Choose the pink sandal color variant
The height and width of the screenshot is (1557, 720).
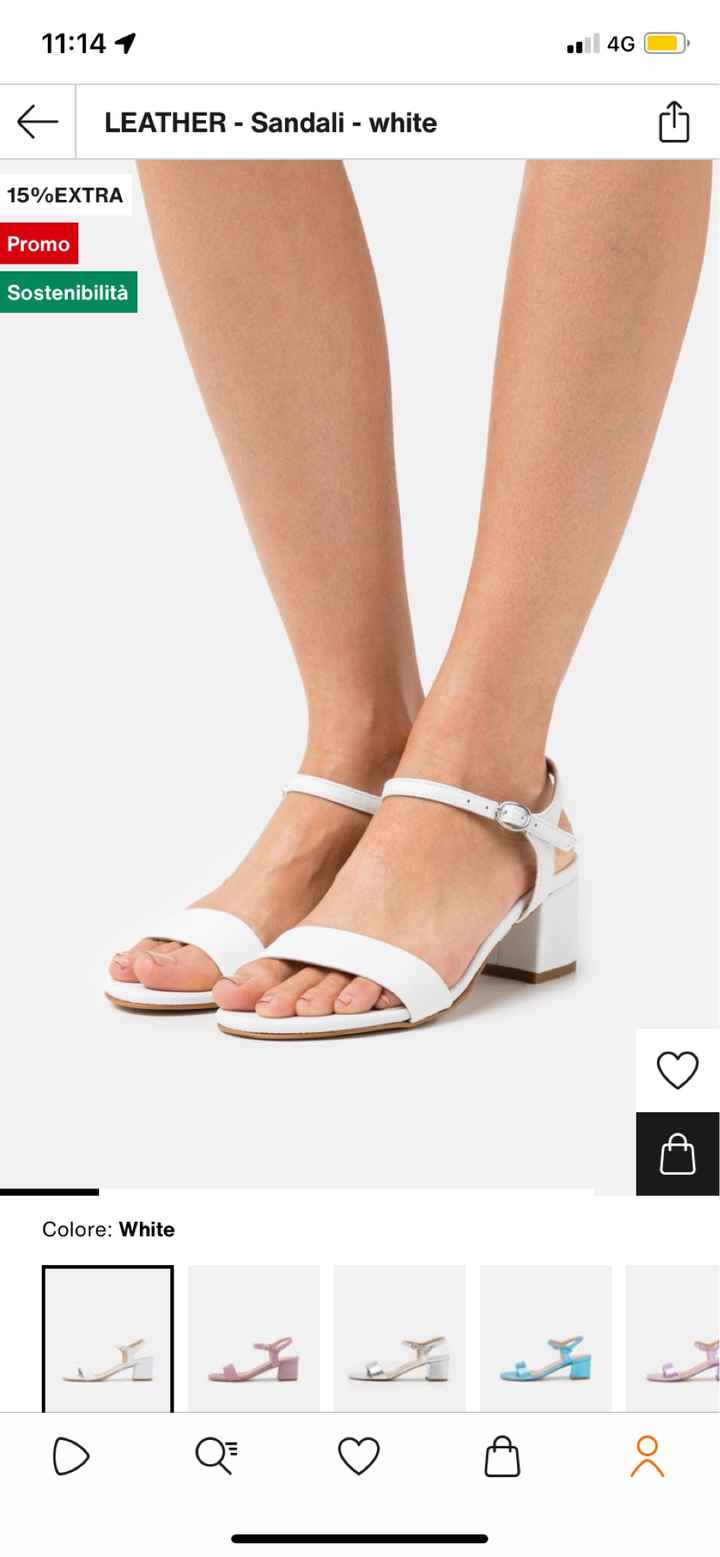click(253, 1338)
